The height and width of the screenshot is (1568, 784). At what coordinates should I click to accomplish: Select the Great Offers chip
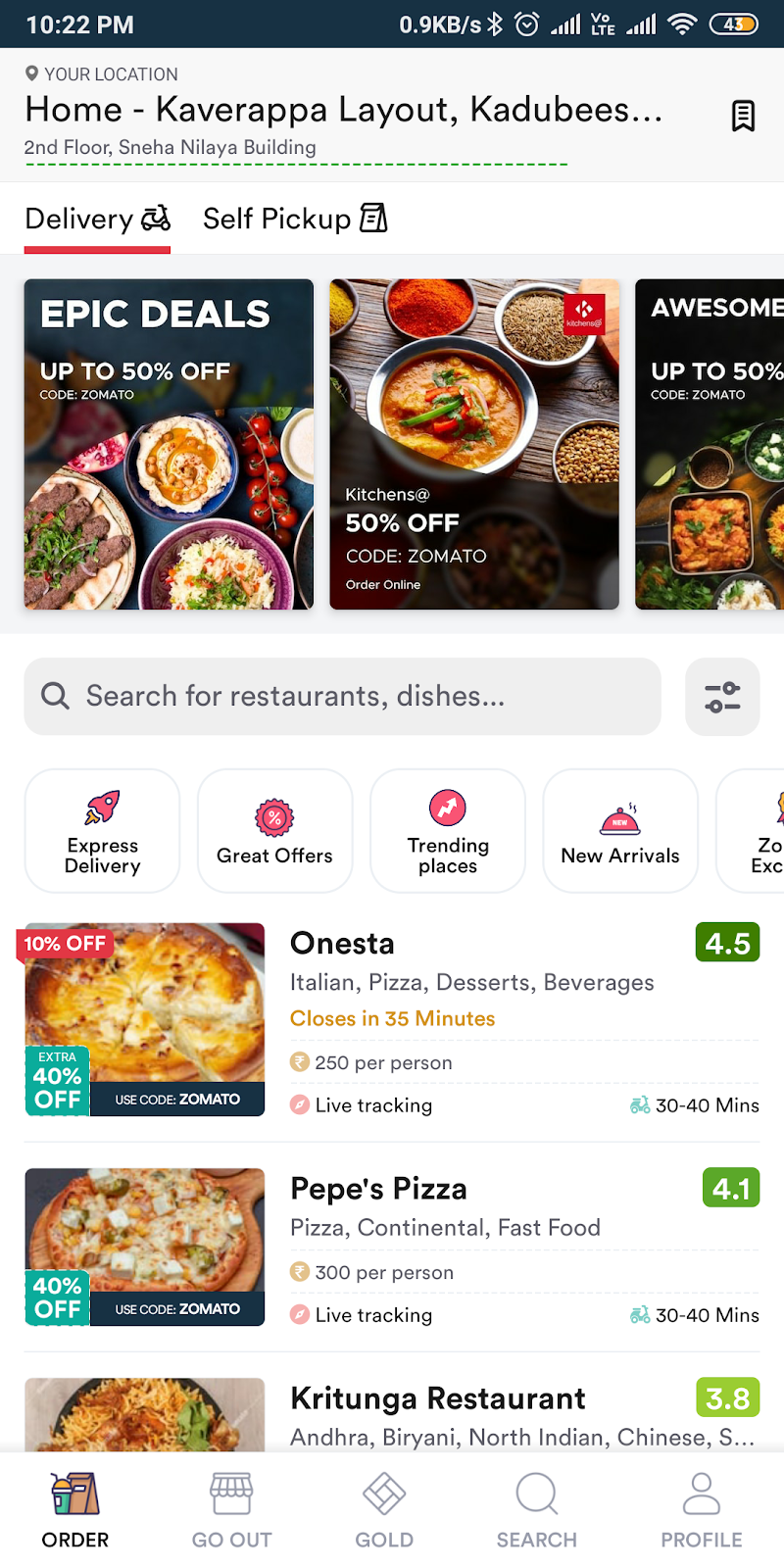[x=274, y=831]
